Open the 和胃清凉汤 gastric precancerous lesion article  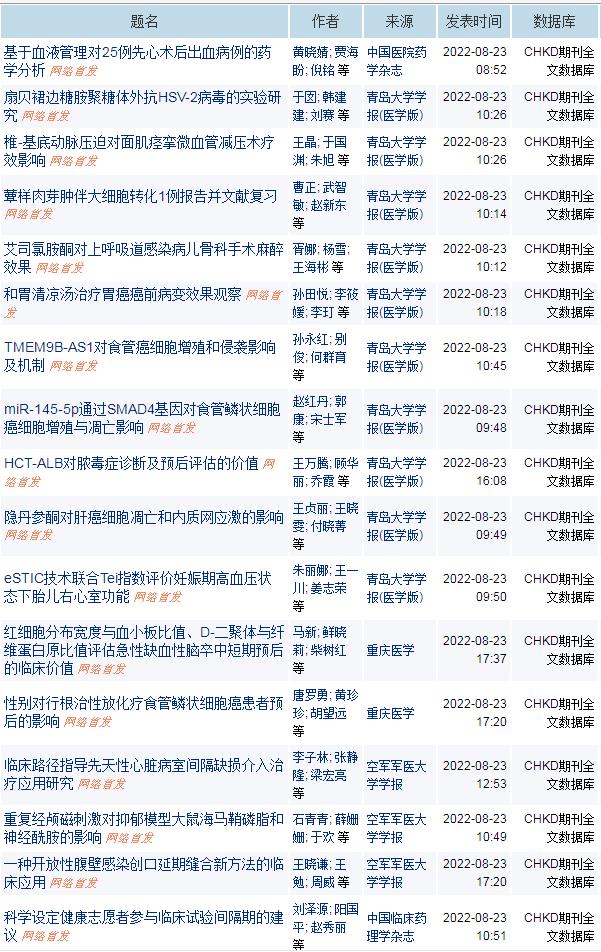tap(122, 294)
